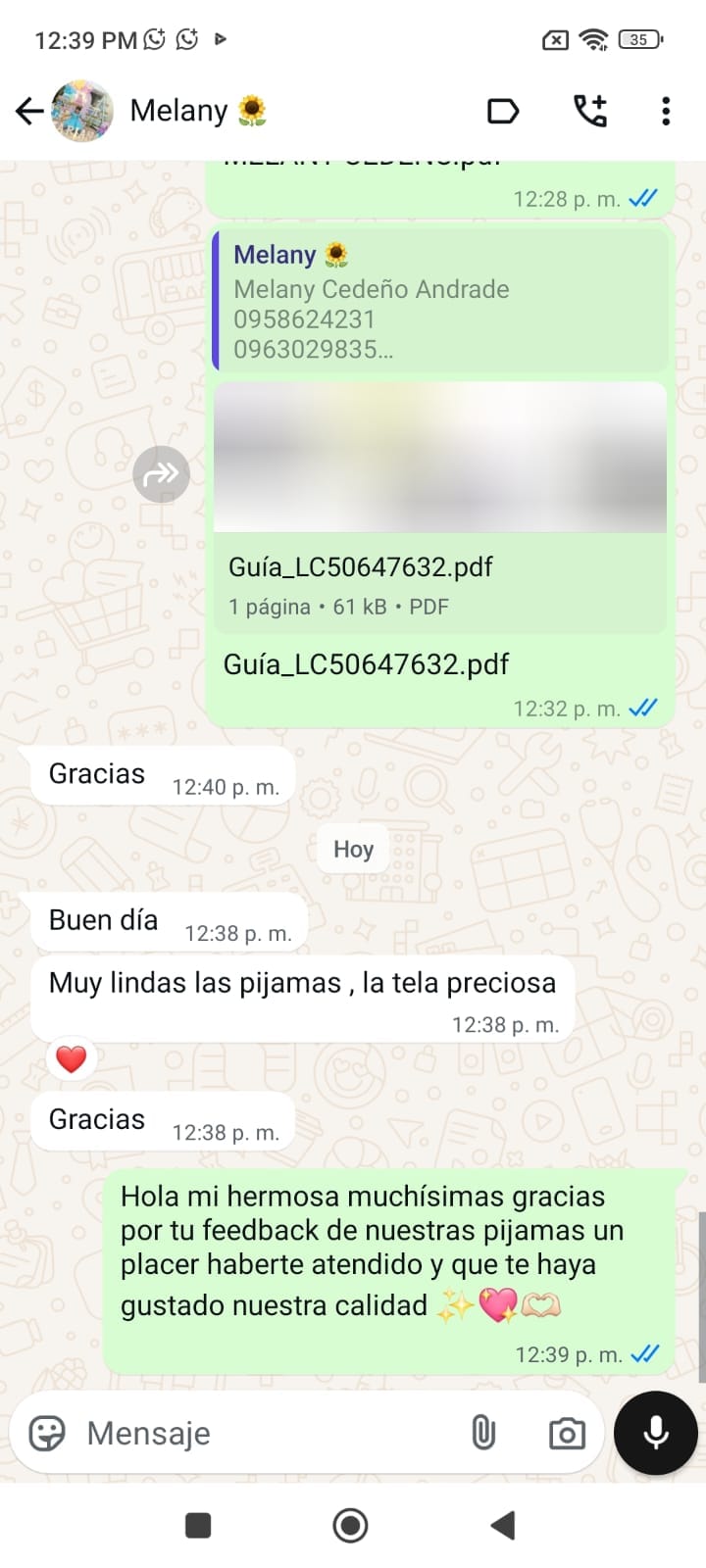Open the camera to send a photo
This screenshot has width=706, height=1568.
click(567, 1434)
